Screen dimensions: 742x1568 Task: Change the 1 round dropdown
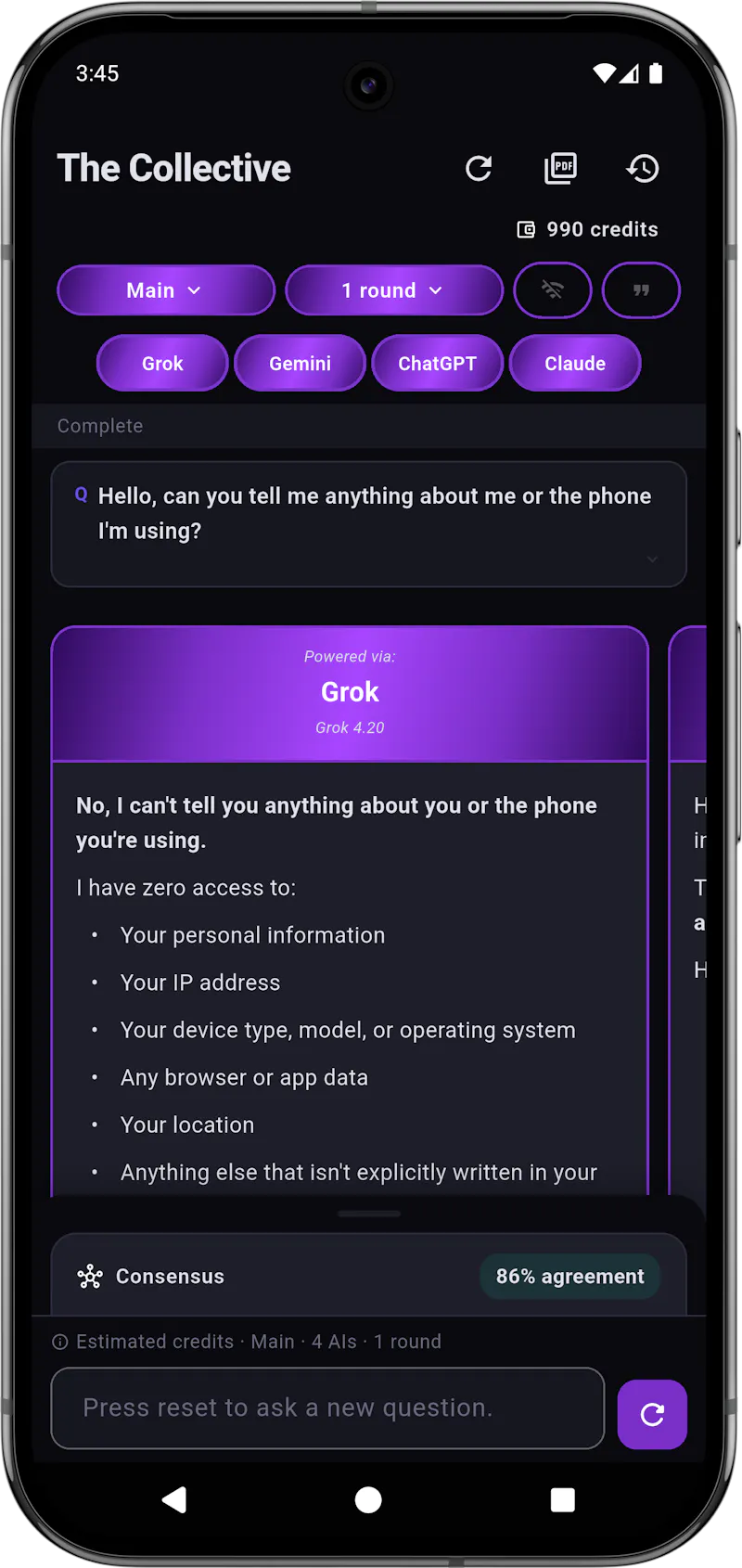[x=394, y=290]
